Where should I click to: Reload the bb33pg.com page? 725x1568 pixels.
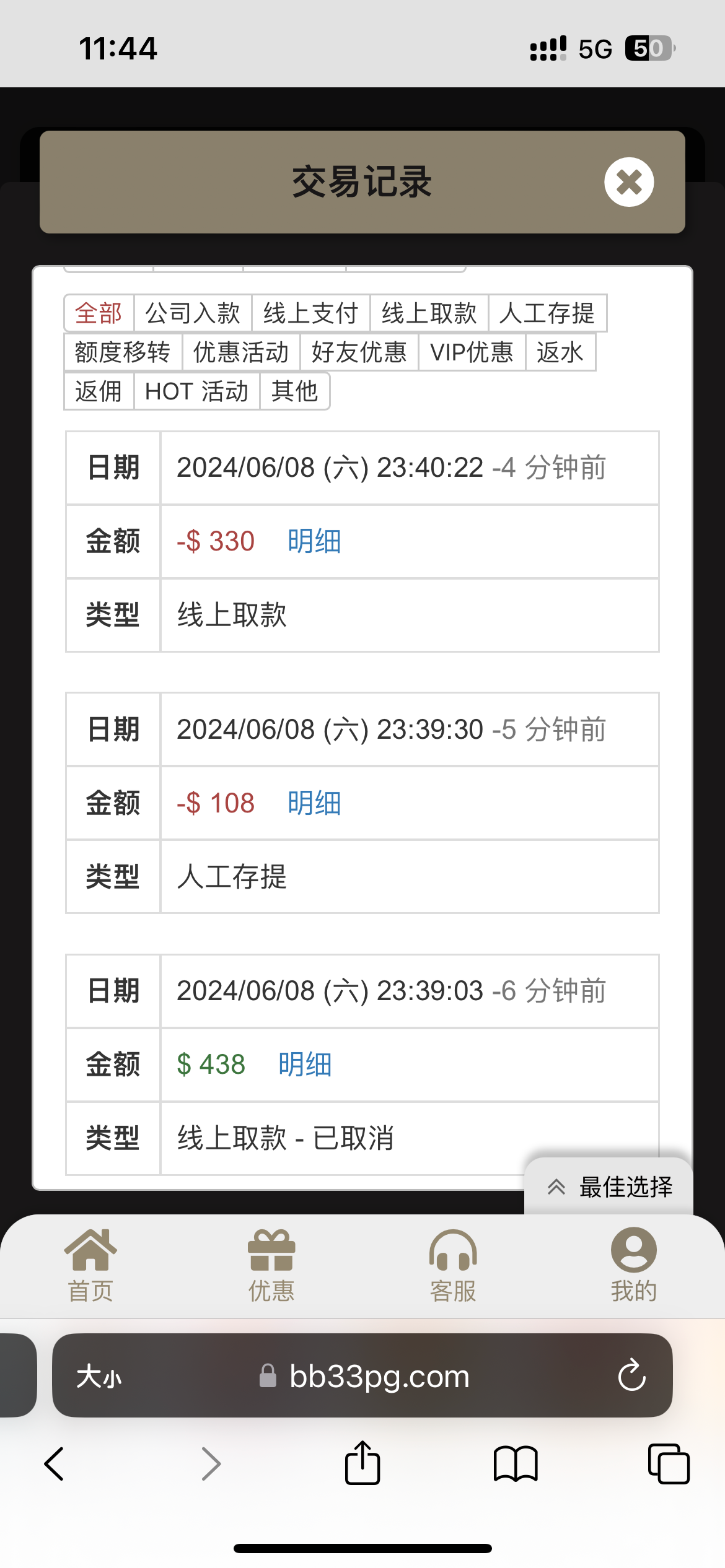pos(631,1375)
